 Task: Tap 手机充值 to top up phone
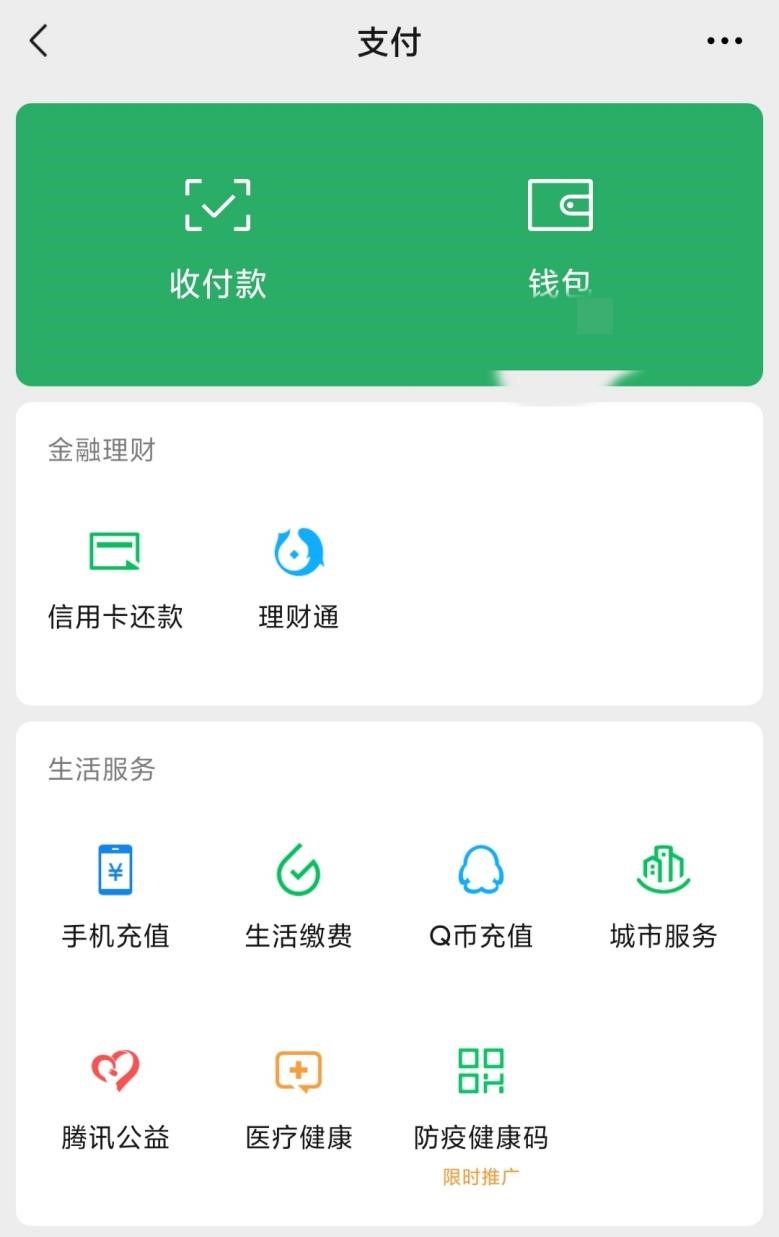[x=115, y=895]
